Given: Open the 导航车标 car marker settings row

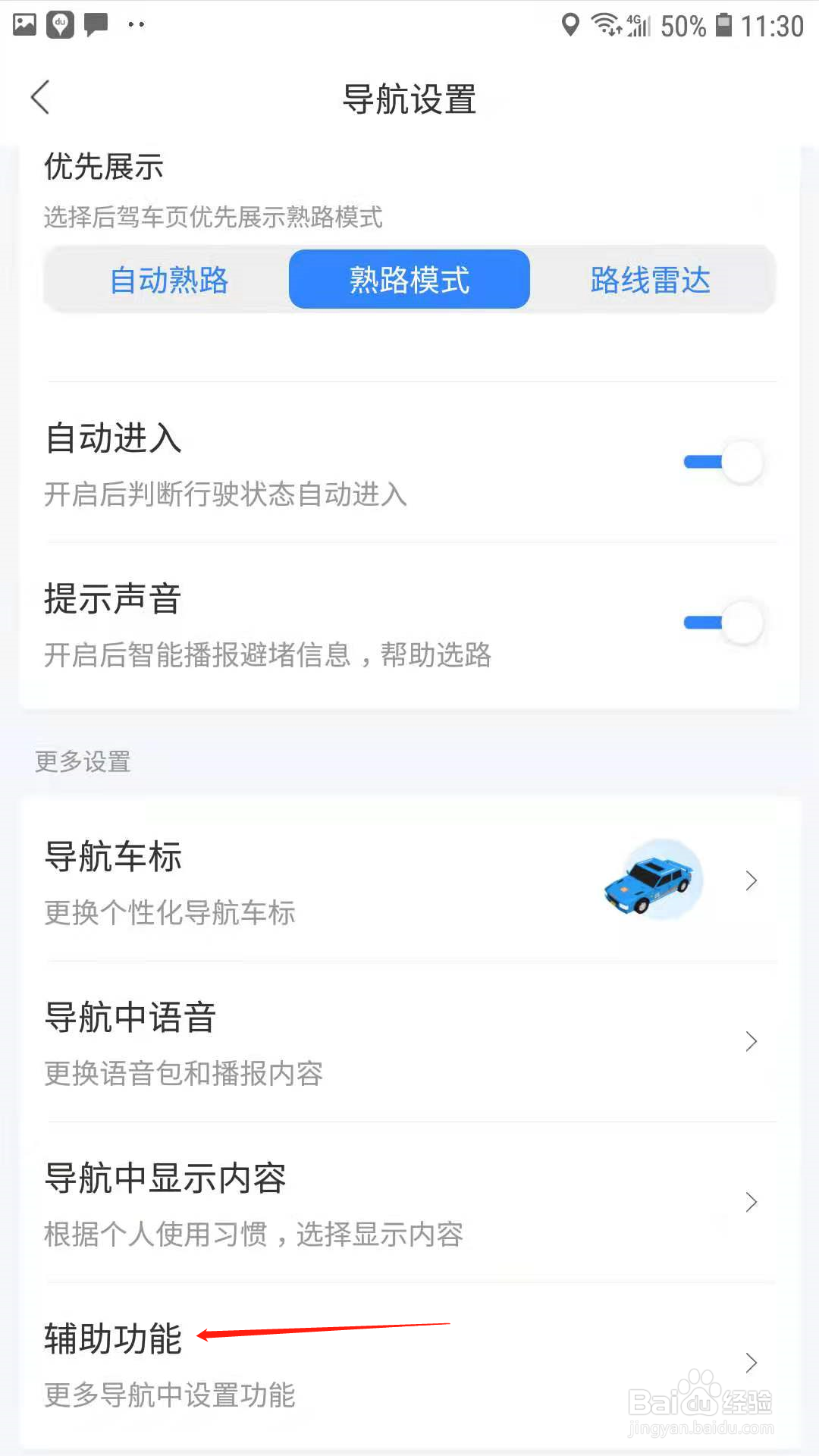Looking at the screenshot, I should click(x=303, y=880).
